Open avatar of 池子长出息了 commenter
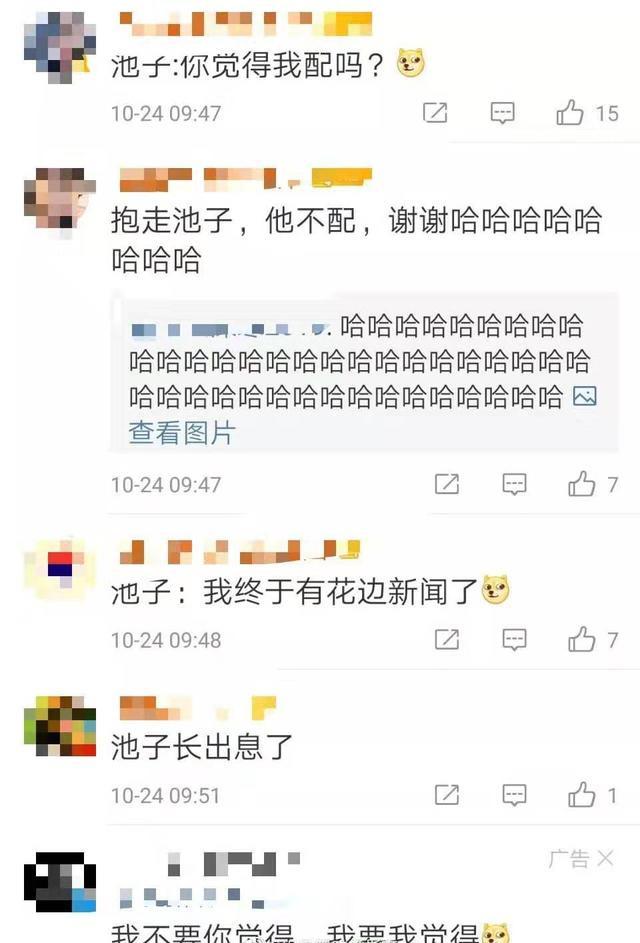This screenshot has height=943, width=640. [x=60, y=727]
